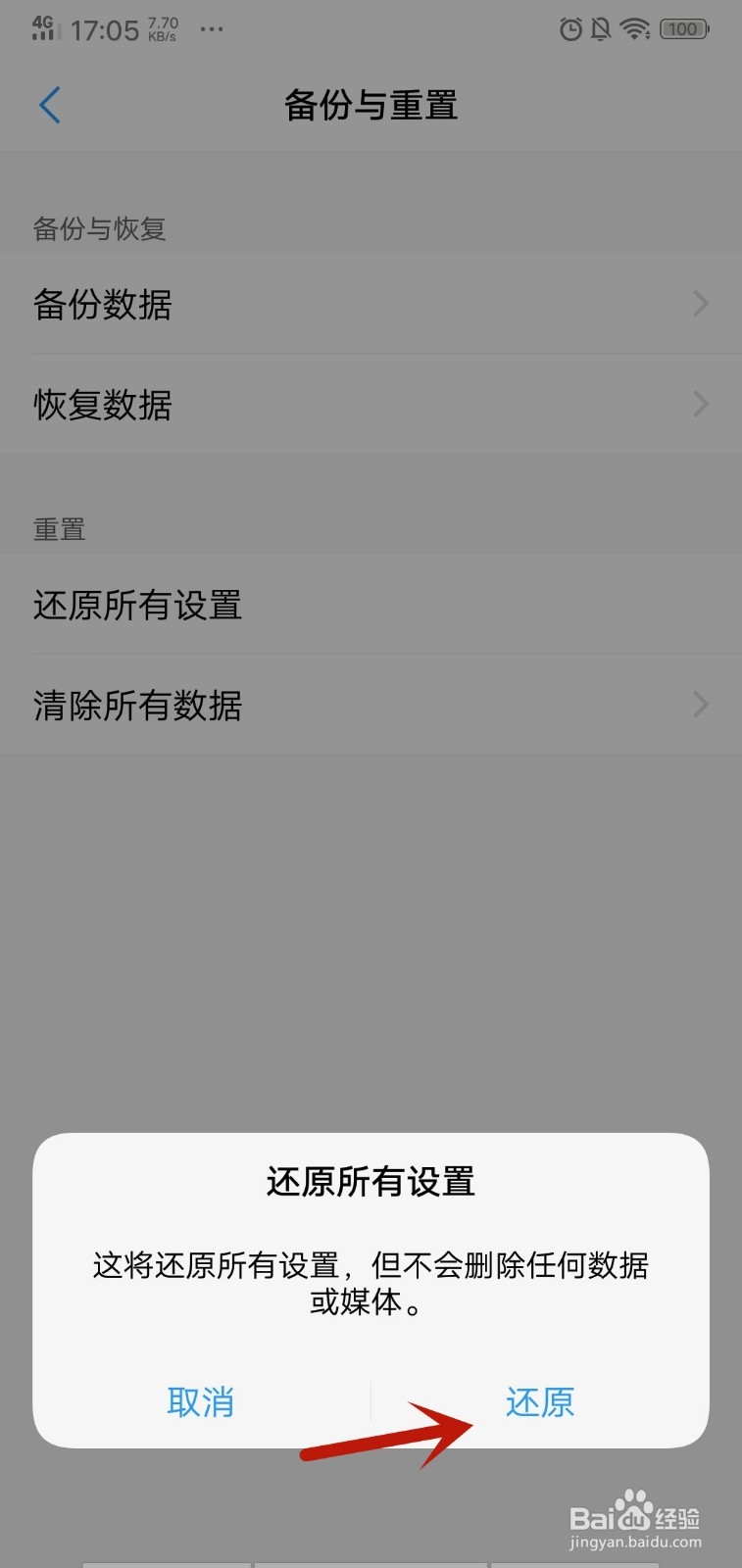Select the 备份与恢复 section header
742x1568 pixels.
coord(99,228)
